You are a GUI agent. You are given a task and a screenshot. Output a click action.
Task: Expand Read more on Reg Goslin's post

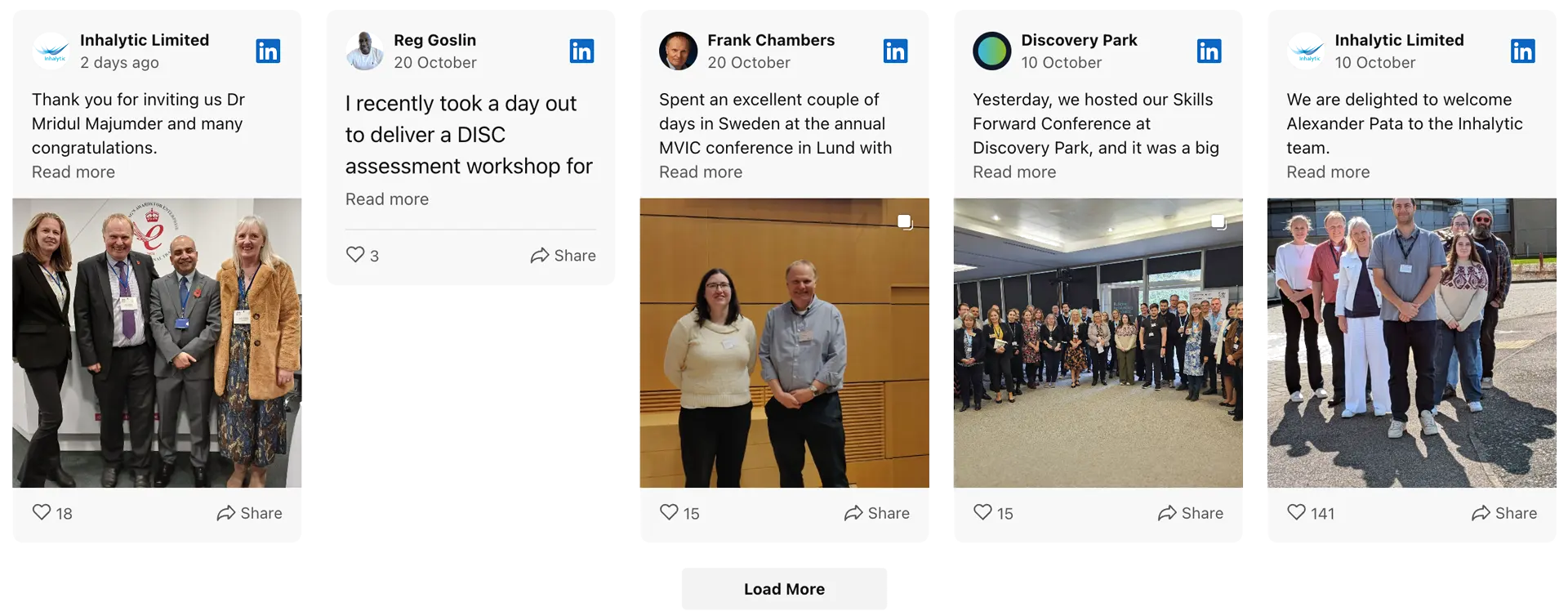tap(386, 199)
